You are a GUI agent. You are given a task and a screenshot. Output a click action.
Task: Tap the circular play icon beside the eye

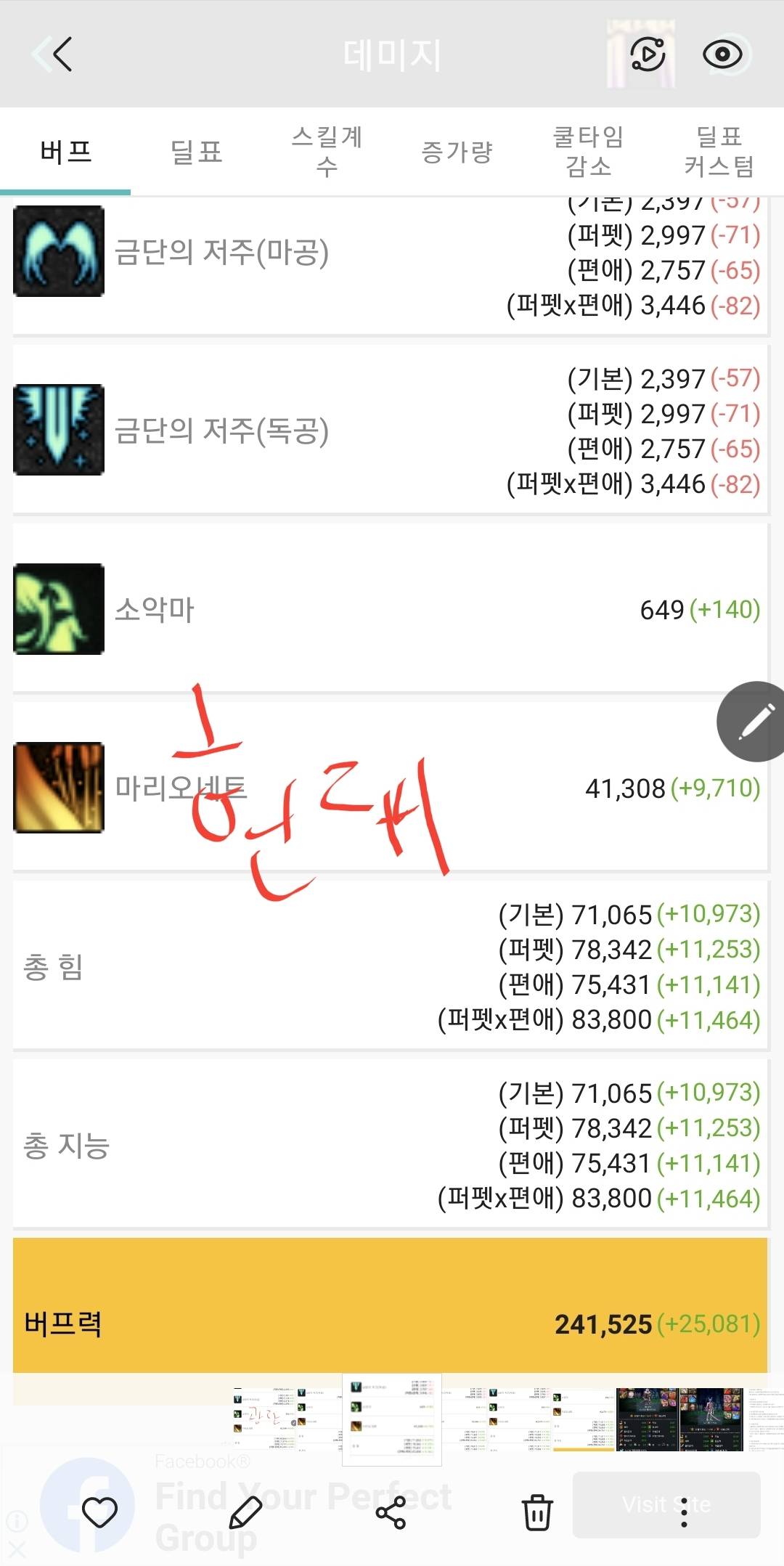click(648, 54)
